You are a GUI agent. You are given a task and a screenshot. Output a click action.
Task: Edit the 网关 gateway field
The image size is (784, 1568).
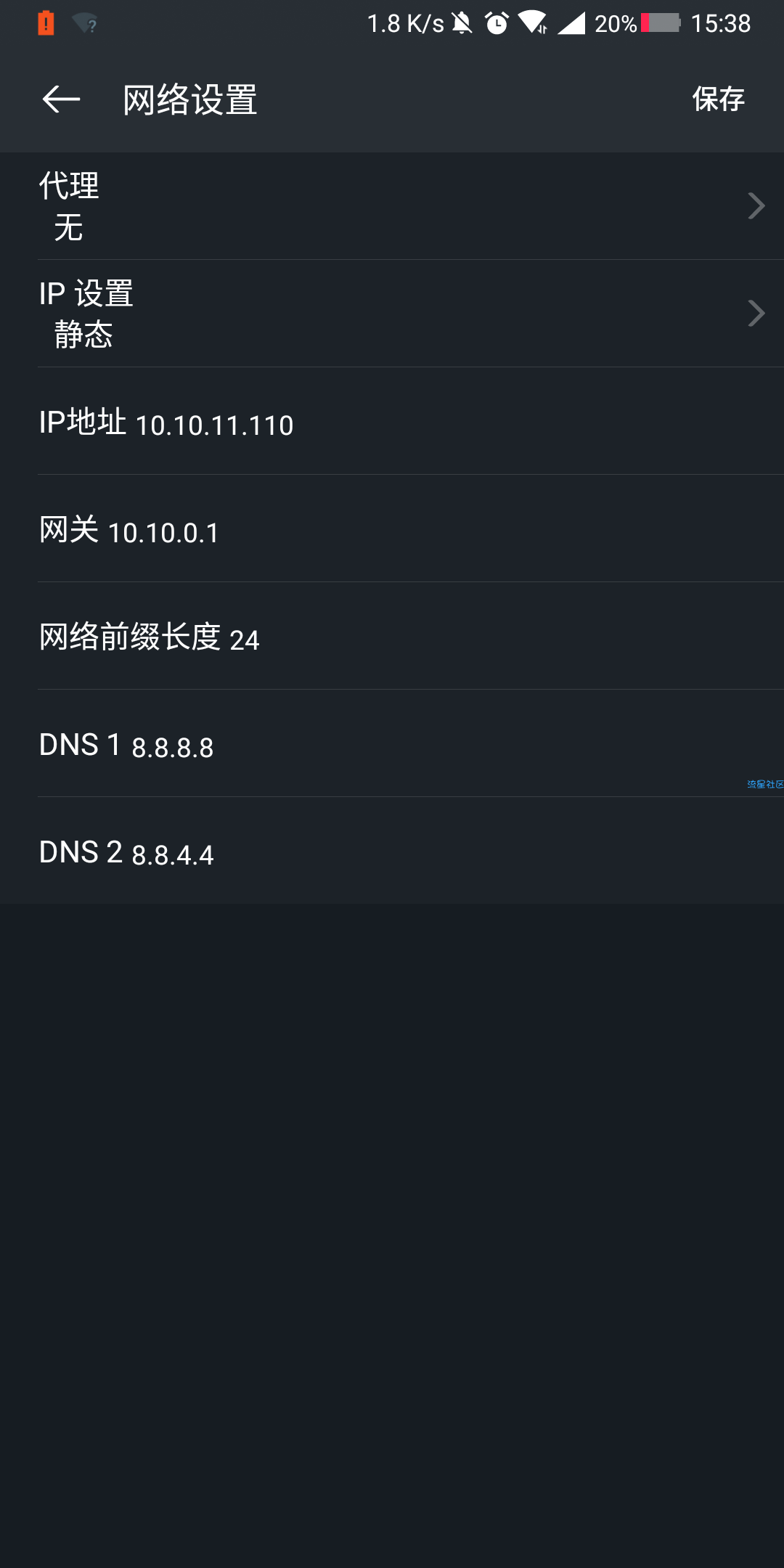(392, 528)
